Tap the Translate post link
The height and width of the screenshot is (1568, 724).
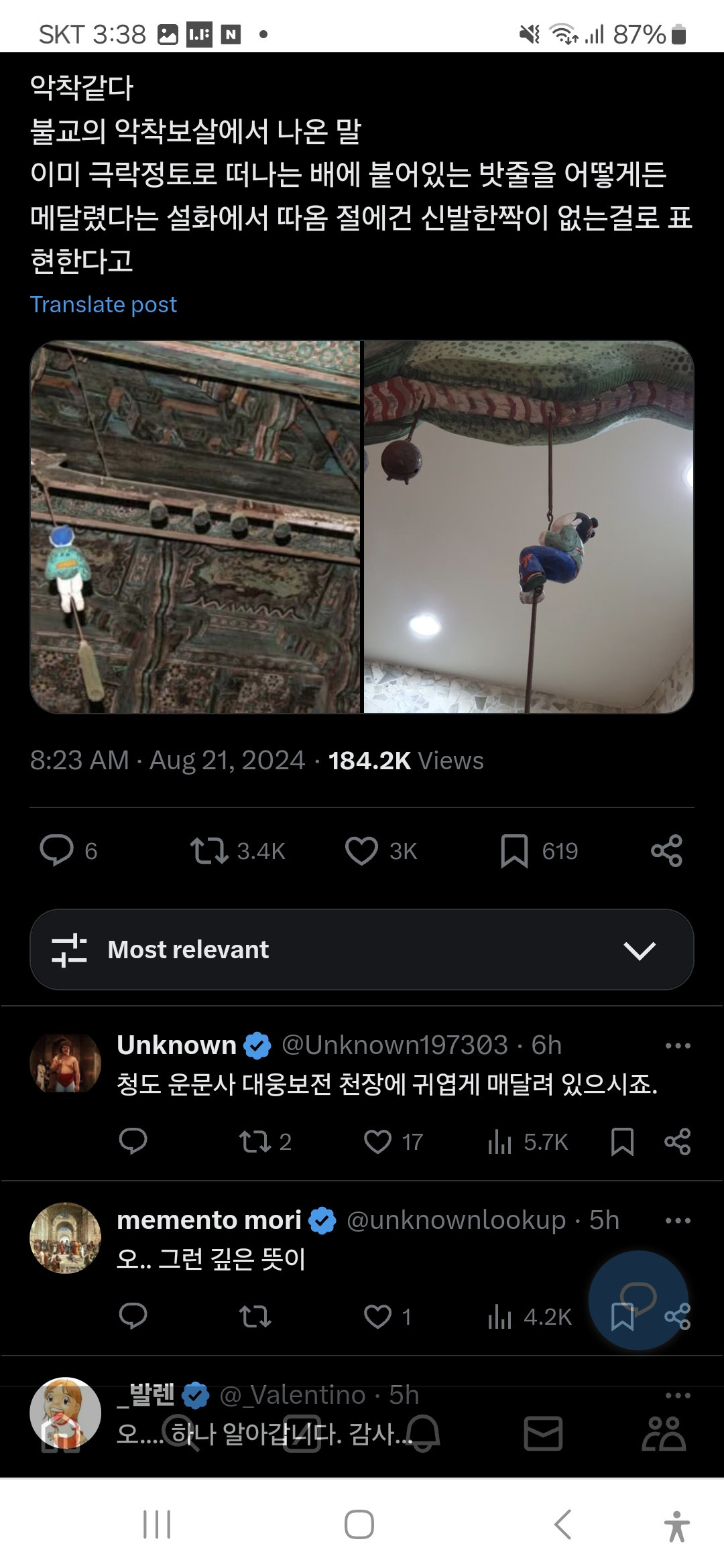pyautogui.click(x=104, y=304)
